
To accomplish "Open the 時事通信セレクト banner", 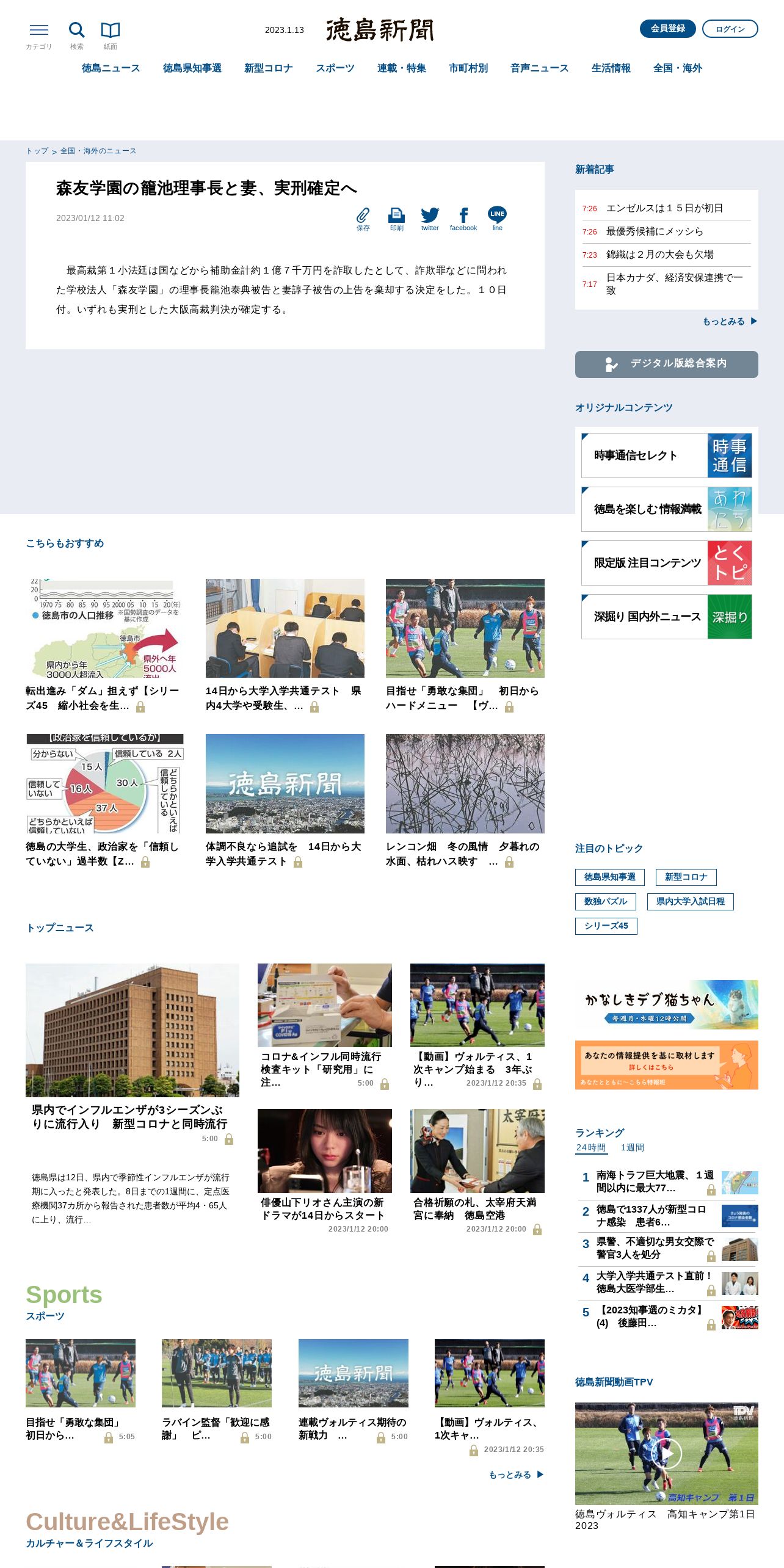I will pyautogui.click(x=666, y=456).
